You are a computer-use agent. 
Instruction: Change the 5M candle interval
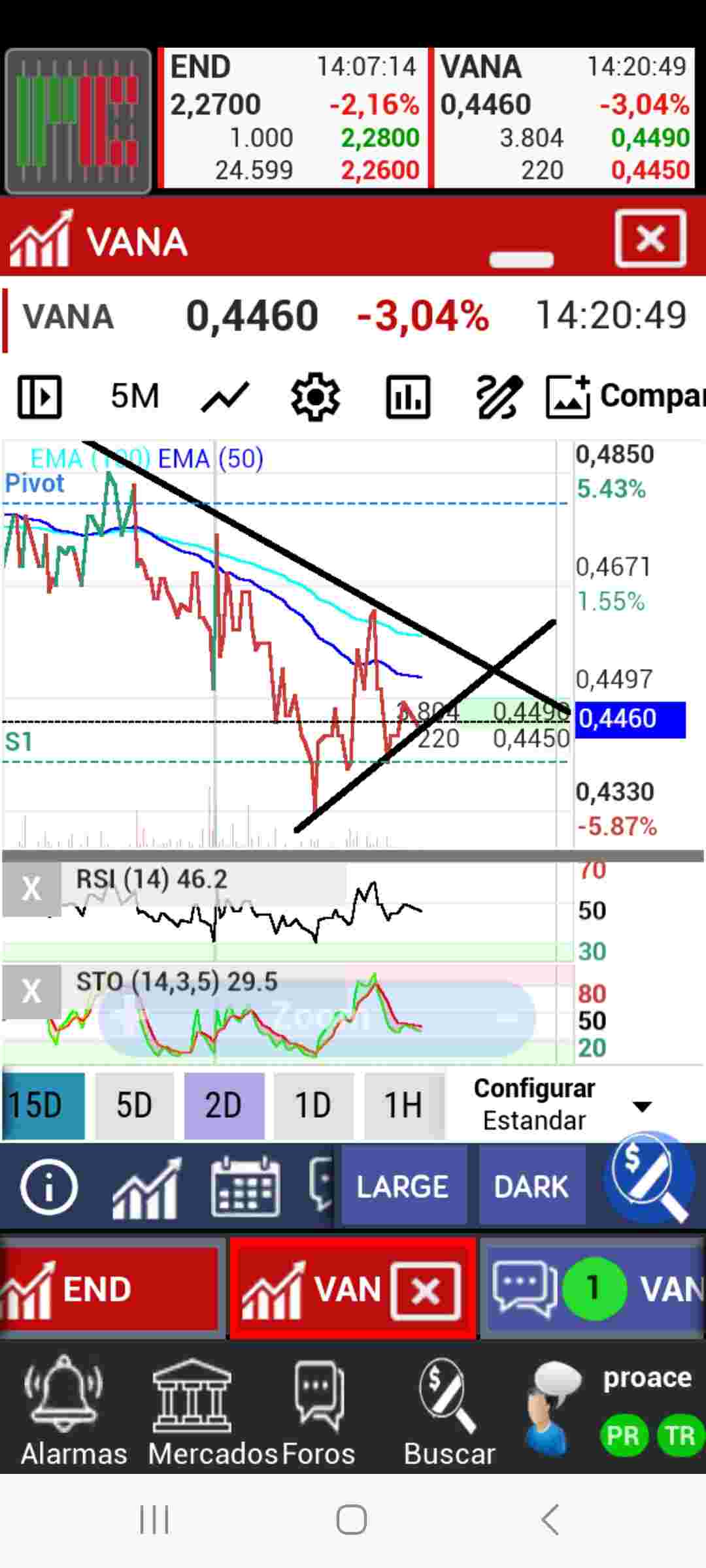[x=135, y=396]
